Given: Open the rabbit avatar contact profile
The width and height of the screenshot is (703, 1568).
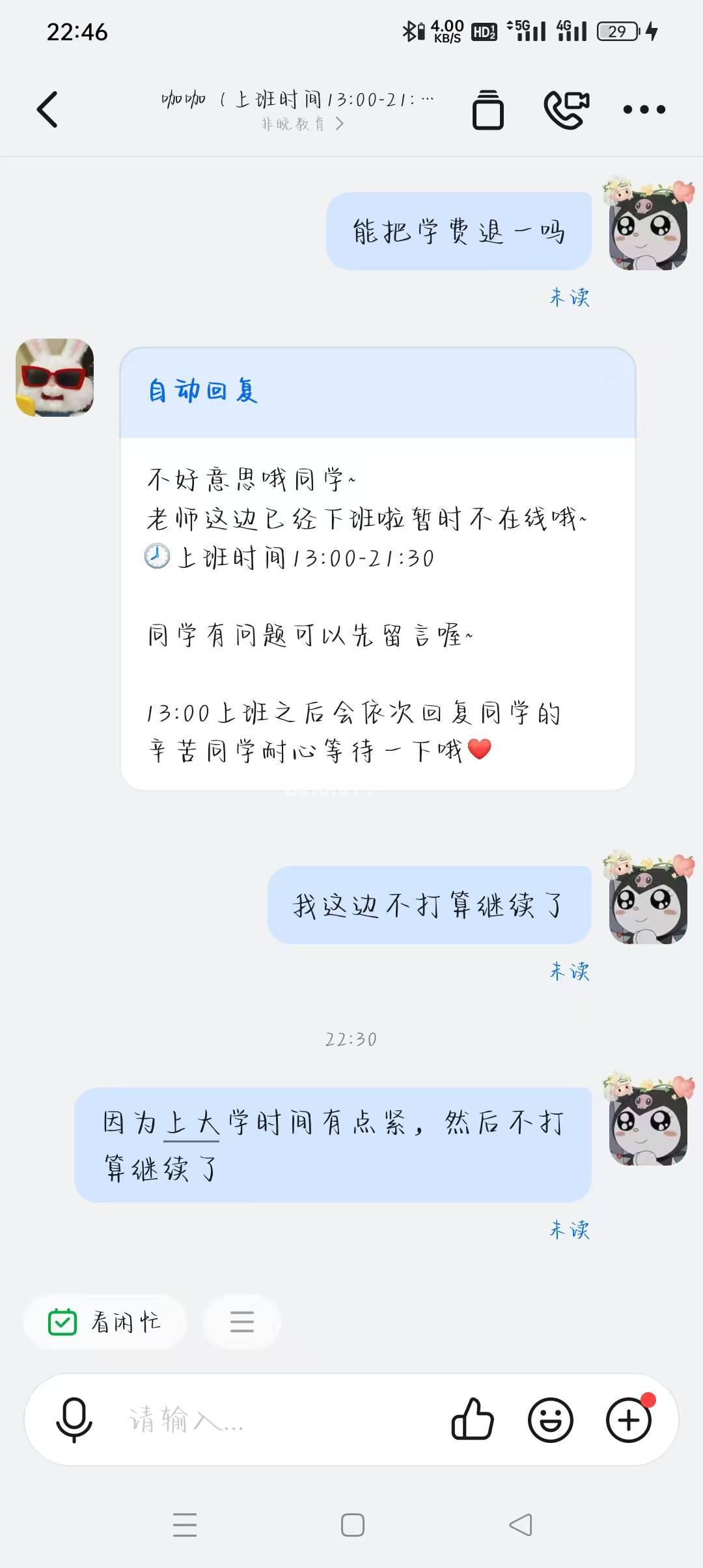Looking at the screenshot, I should pos(55,378).
